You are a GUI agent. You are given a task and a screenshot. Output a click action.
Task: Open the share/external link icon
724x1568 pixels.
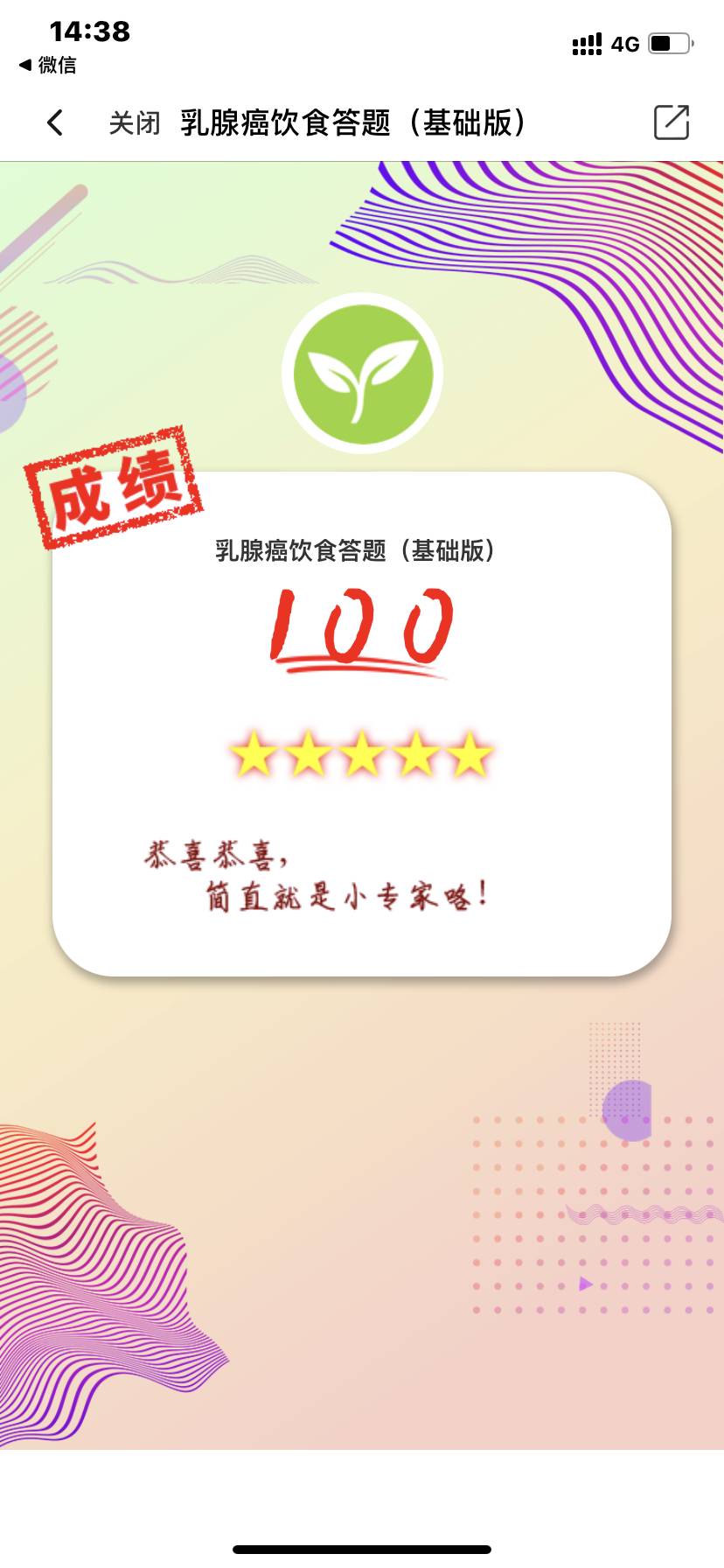point(672,122)
